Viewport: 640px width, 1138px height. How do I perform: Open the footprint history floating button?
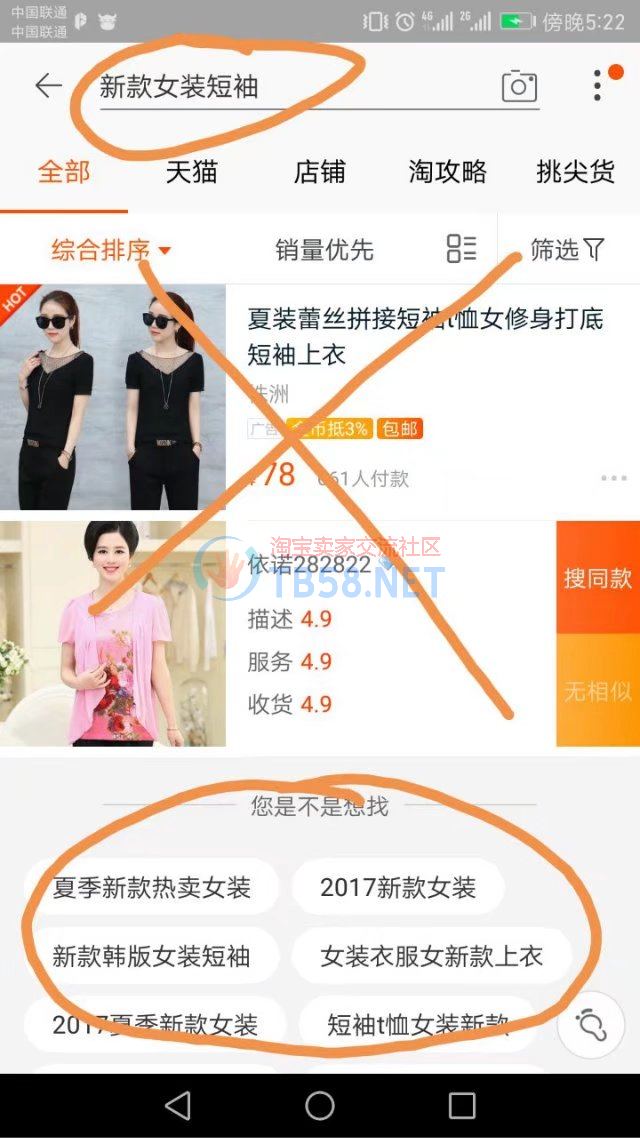[590, 1024]
